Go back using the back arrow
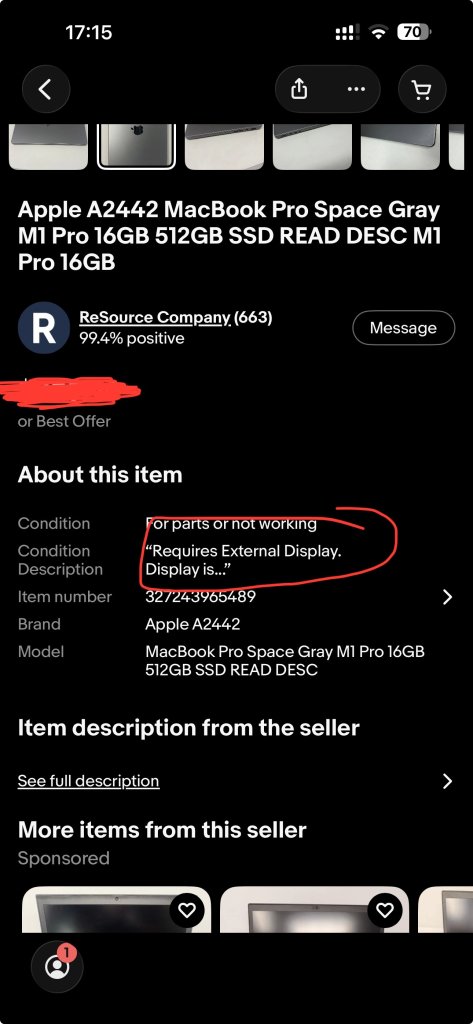This screenshot has height=1024, width=473. pos(46,89)
